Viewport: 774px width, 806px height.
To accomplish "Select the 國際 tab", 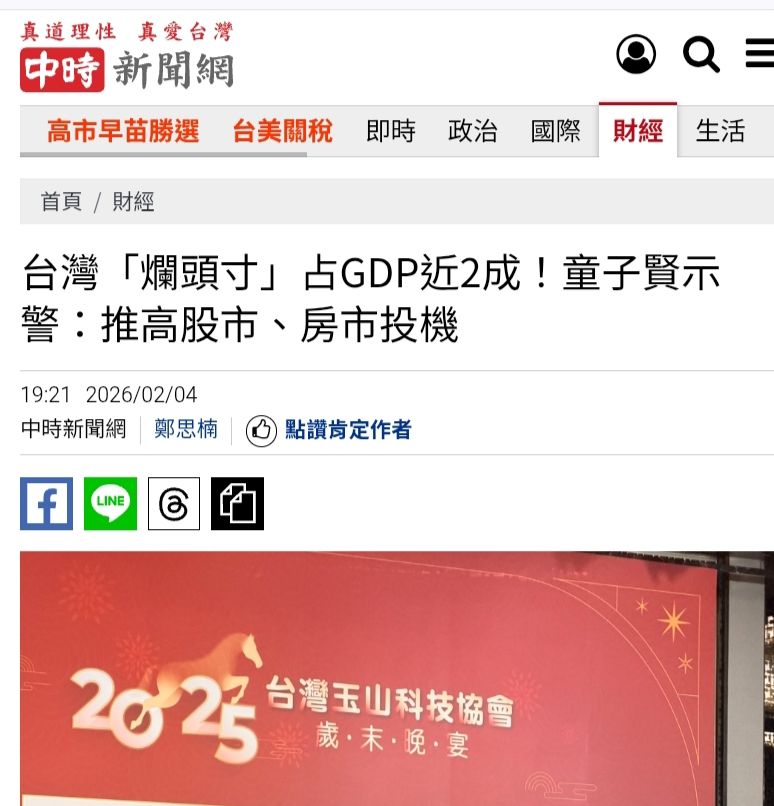I will [x=556, y=131].
